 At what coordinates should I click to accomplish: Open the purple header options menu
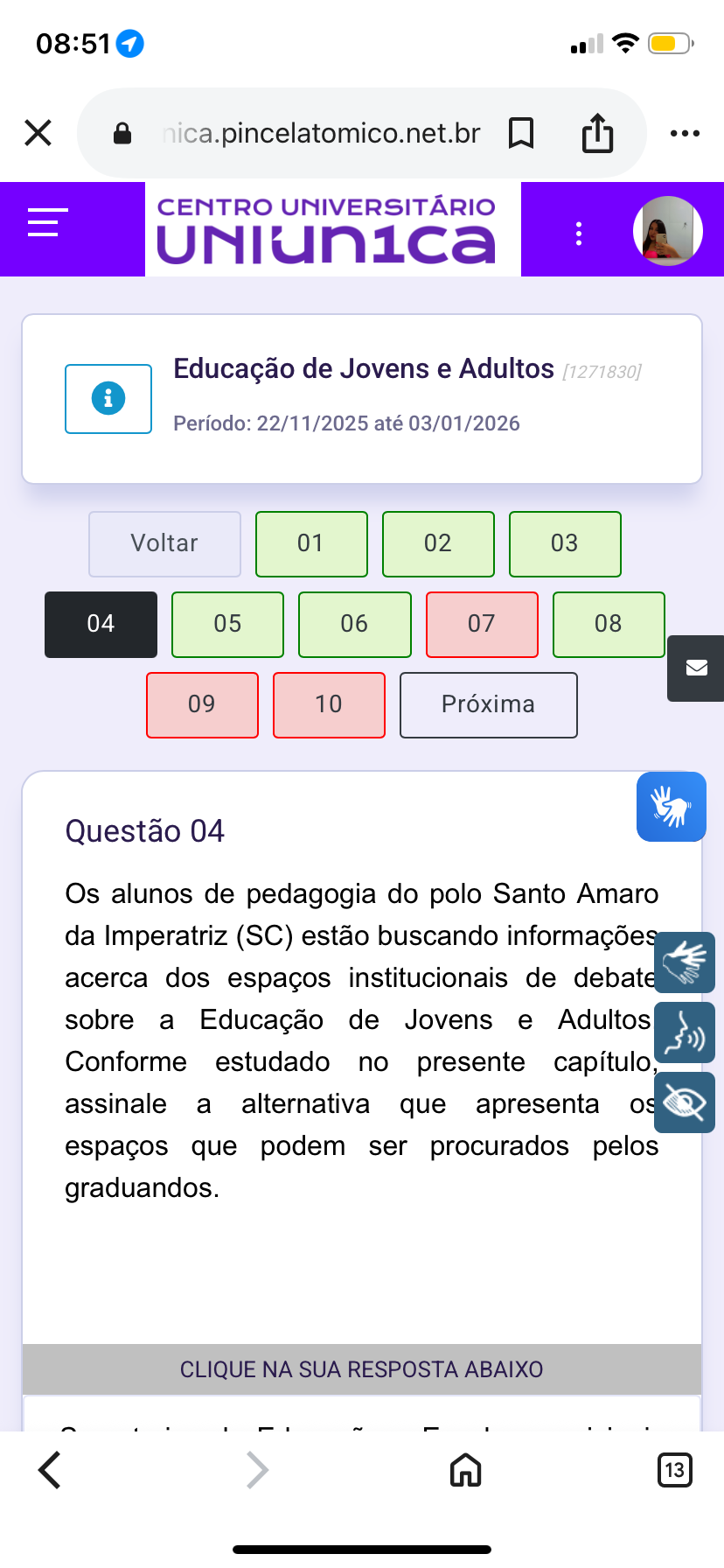pyautogui.click(x=578, y=233)
